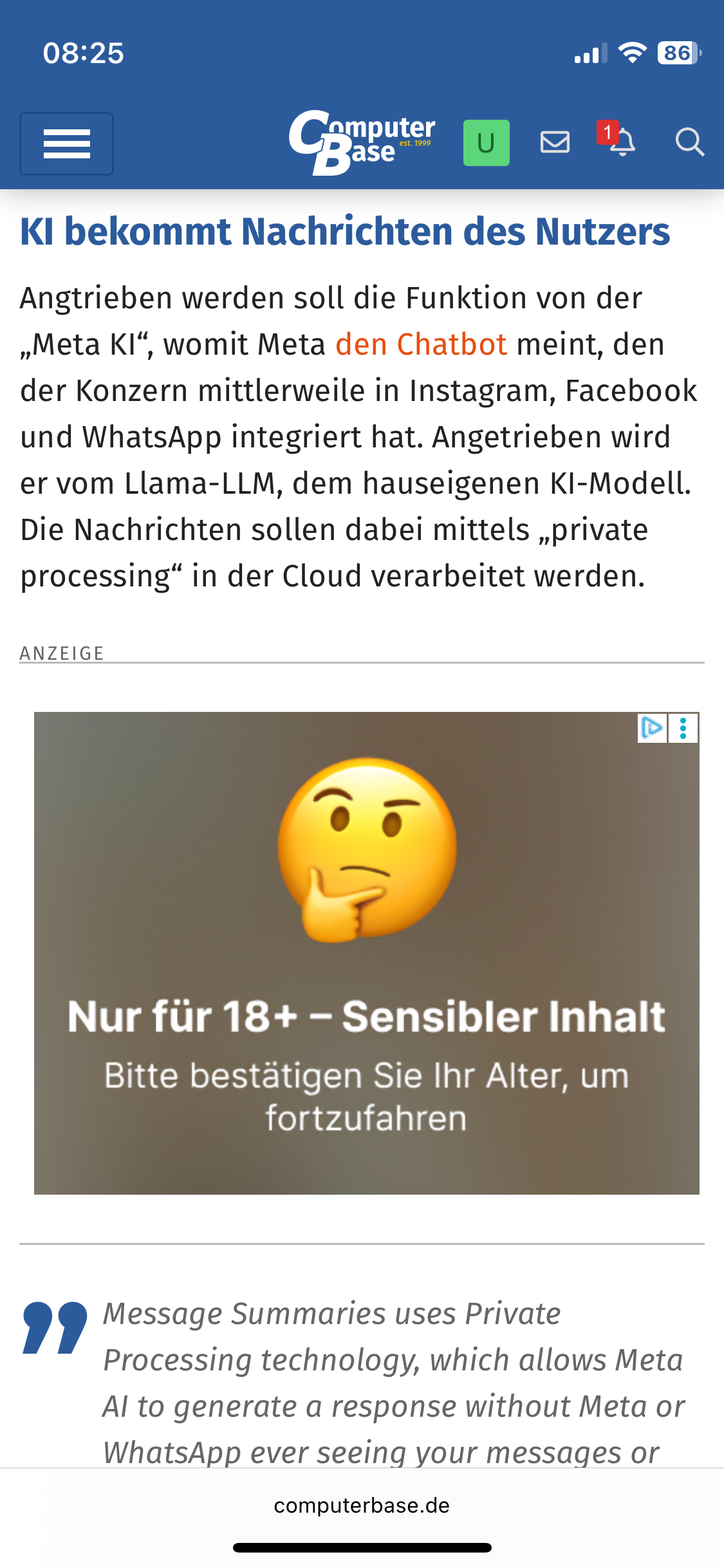Open the ad options three-dot menu
The height and width of the screenshot is (1568, 724).
tap(683, 728)
